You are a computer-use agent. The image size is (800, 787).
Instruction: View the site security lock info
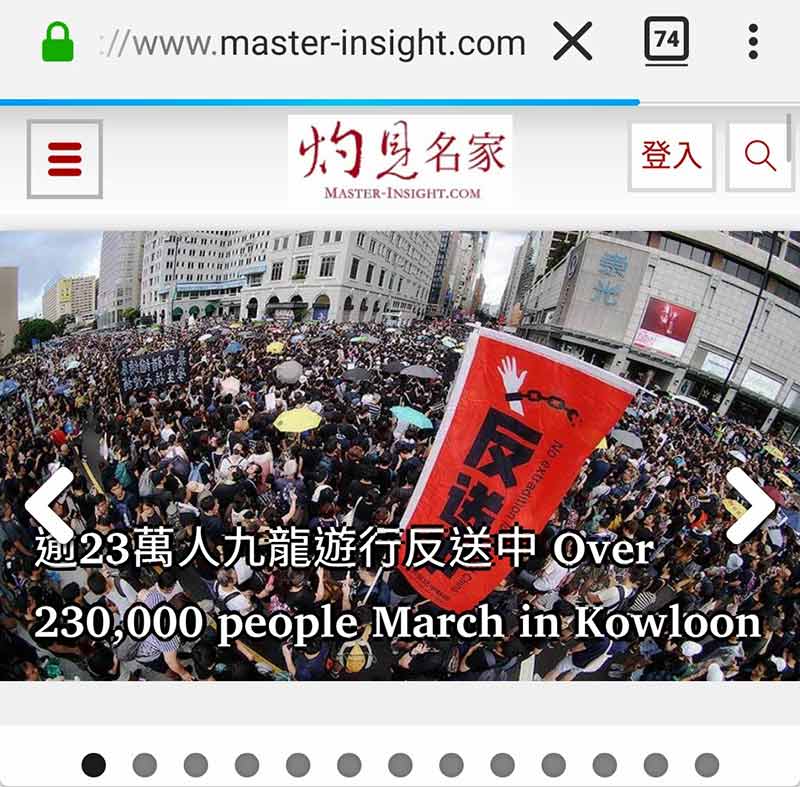click(58, 43)
